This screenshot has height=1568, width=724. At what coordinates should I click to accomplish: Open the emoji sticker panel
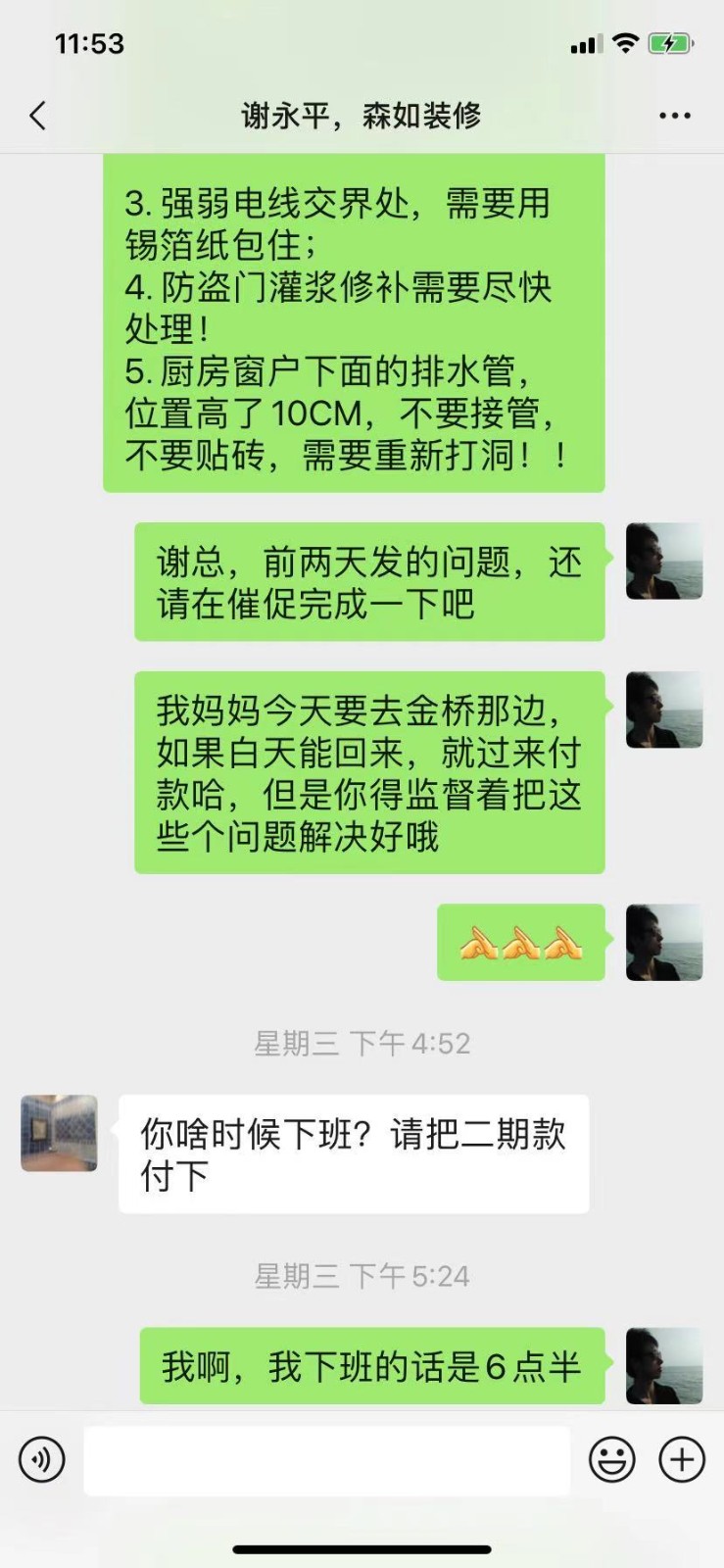(x=612, y=1460)
